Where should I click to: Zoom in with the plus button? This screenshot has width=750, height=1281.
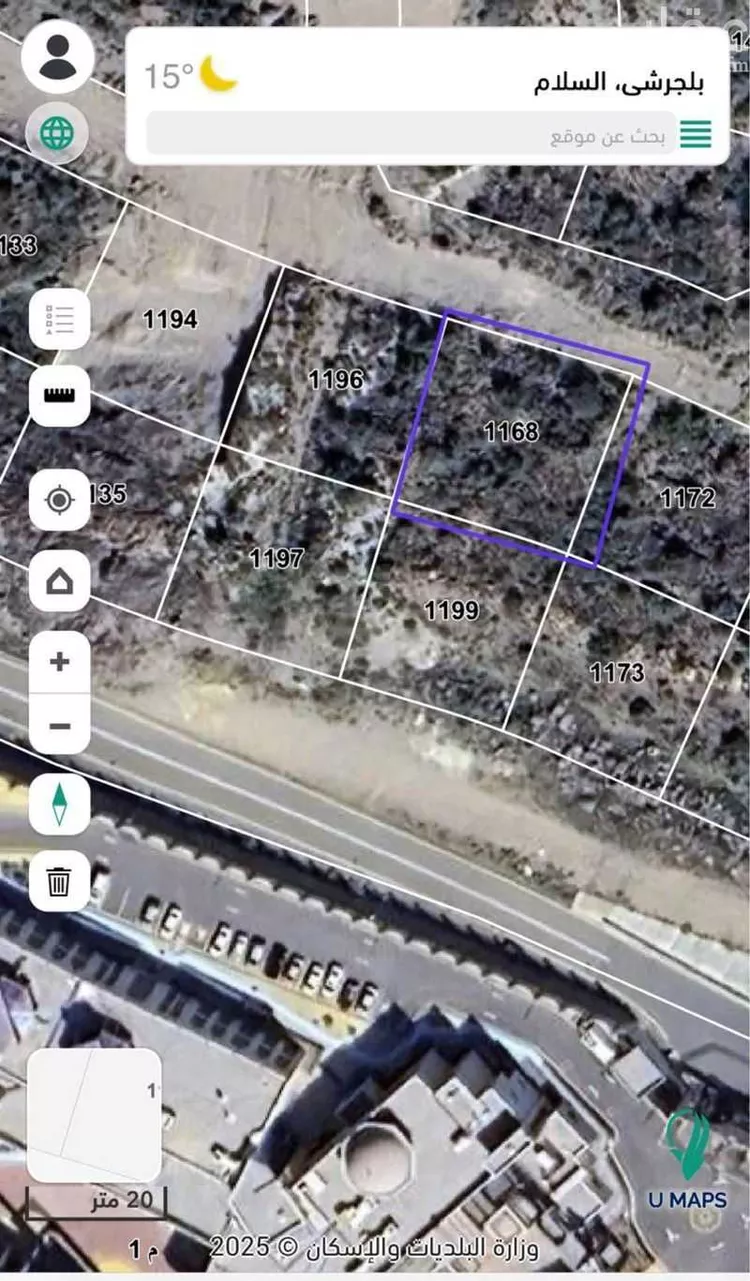tap(59, 662)
